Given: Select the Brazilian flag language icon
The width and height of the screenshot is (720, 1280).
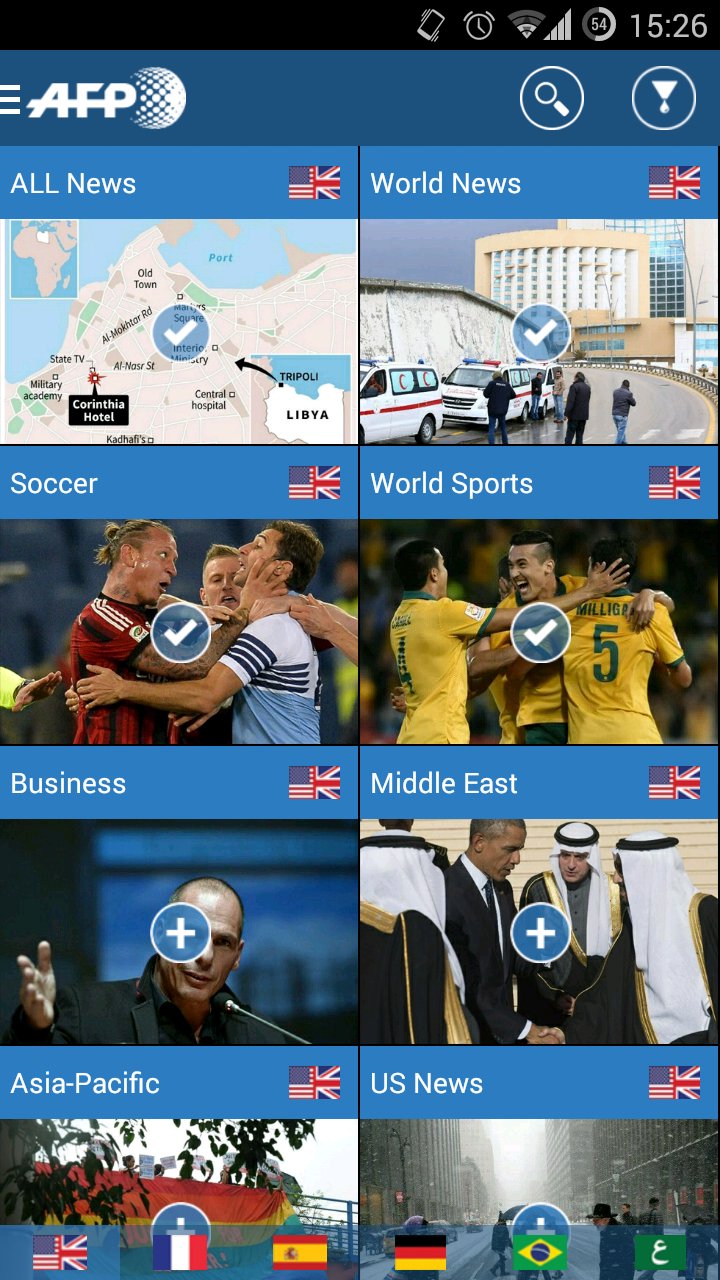Looking at the screenshot, I should pyautogui.click(x=540, y=1252).
